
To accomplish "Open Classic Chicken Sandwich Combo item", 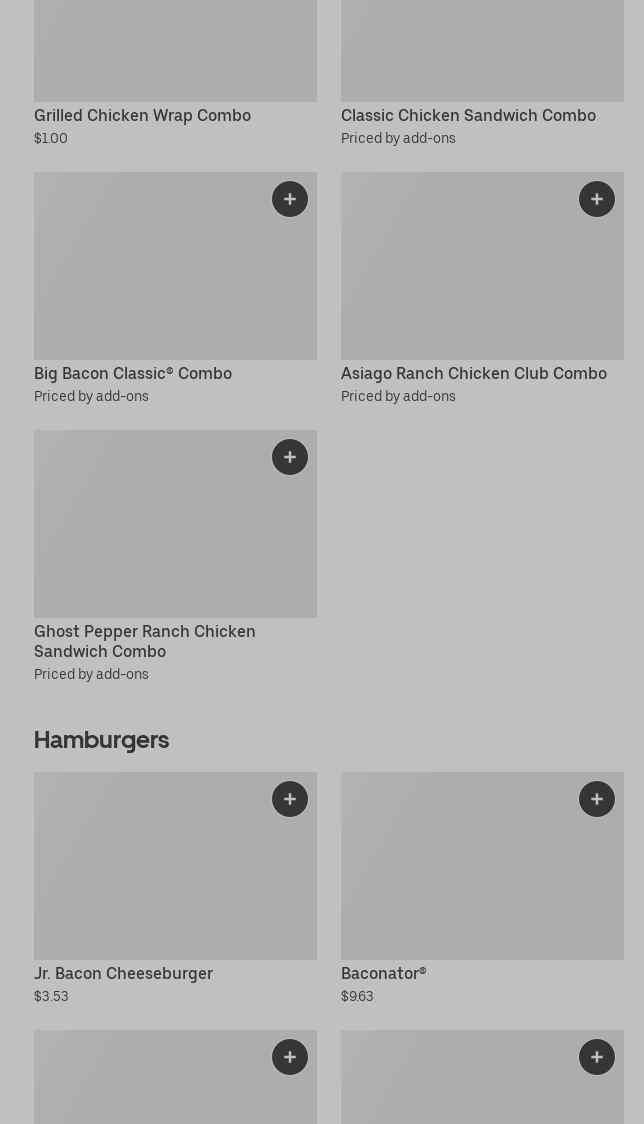I will [x=468, y=115].
